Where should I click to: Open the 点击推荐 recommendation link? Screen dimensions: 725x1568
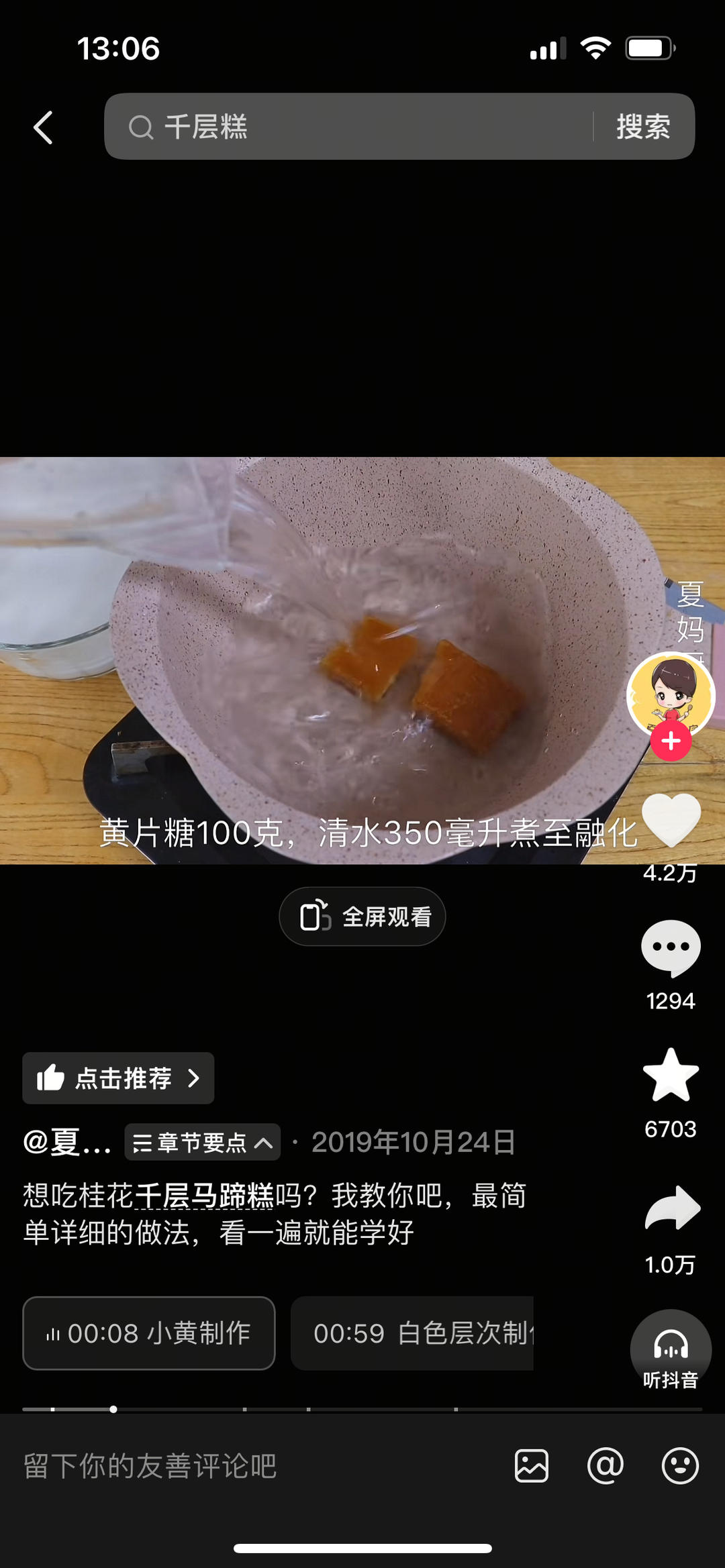click(x=117, y=1078)
